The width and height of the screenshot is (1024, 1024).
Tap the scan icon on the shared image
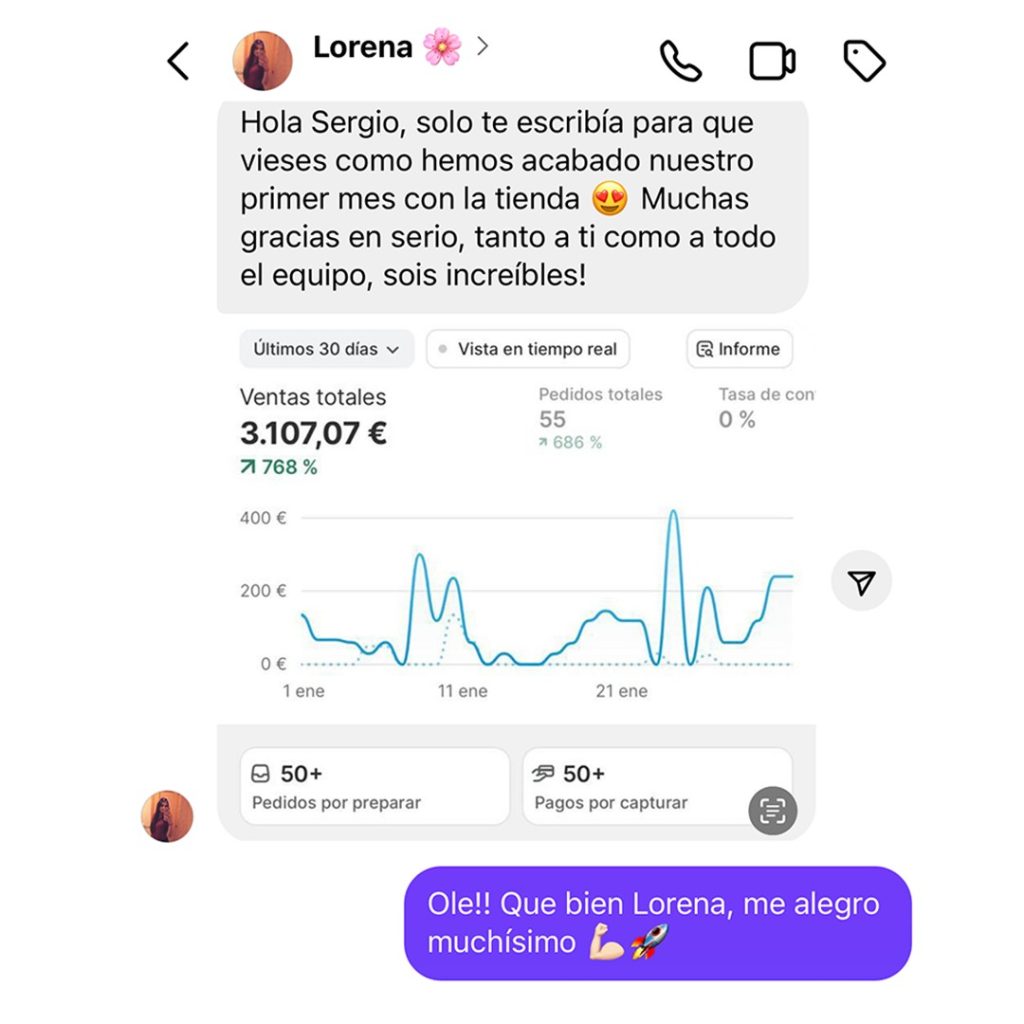click(x=773, y=810)
